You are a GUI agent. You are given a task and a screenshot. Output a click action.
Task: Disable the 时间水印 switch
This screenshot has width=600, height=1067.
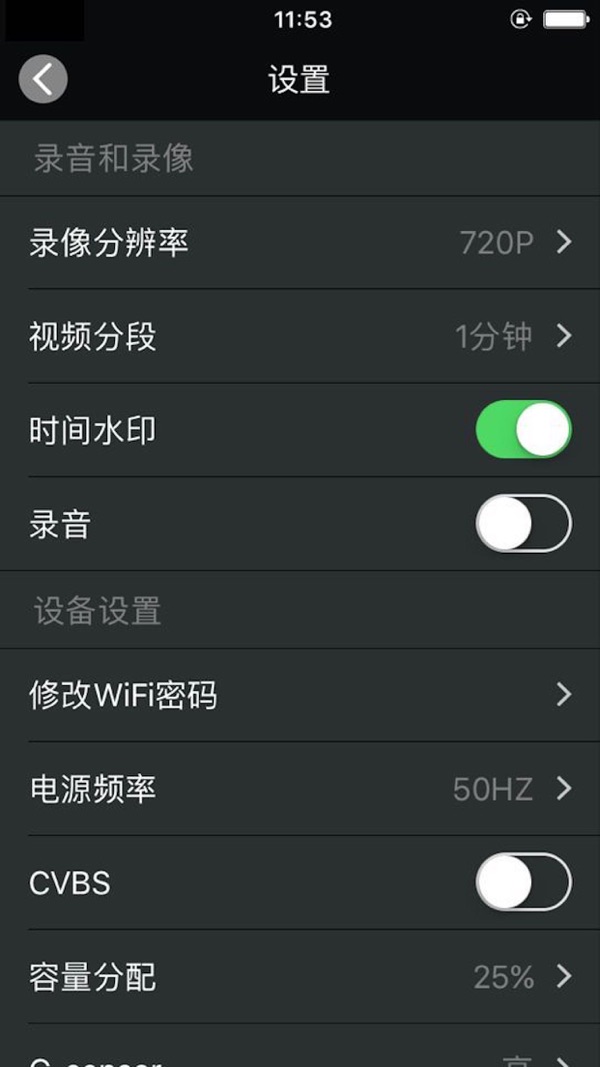click(523, 431)
